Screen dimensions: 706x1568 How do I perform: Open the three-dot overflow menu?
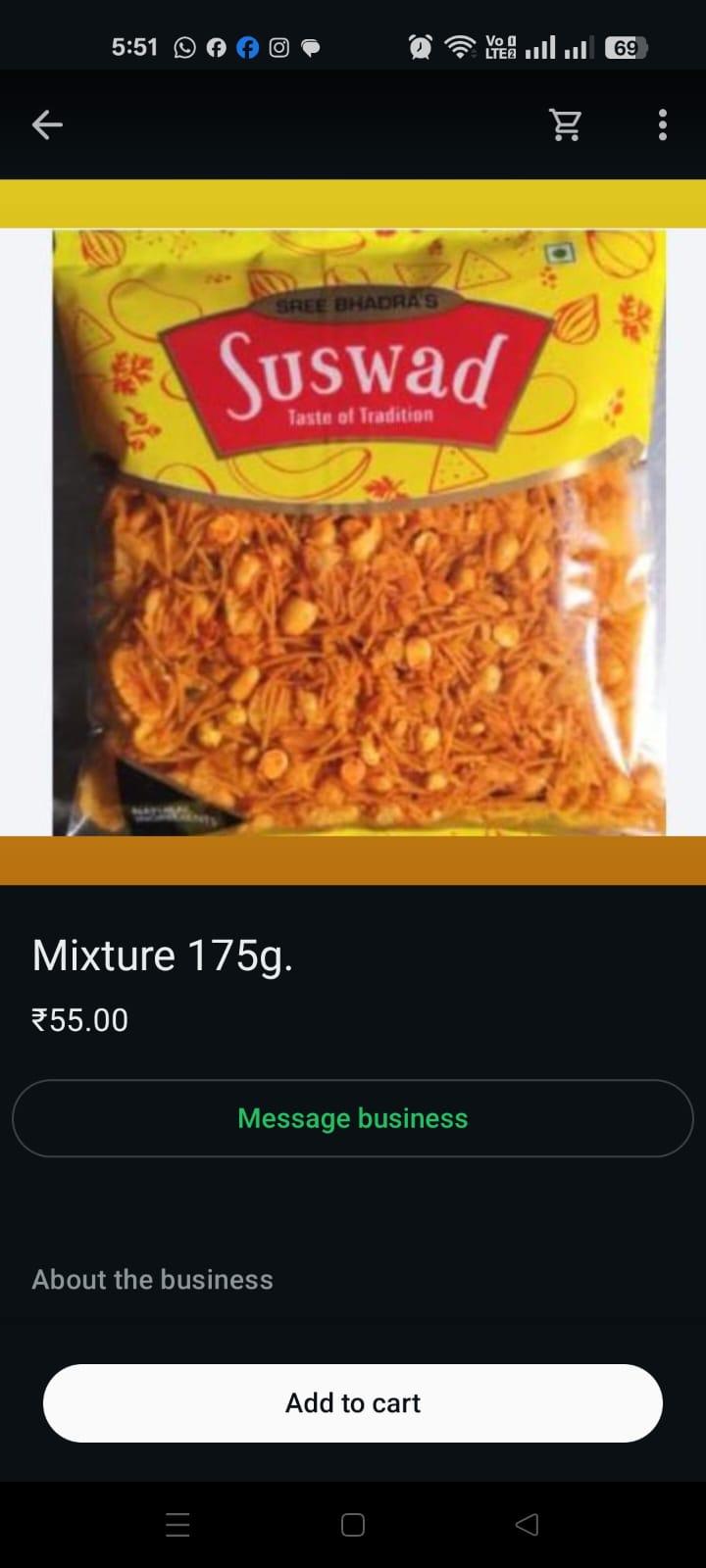point(663,124)
